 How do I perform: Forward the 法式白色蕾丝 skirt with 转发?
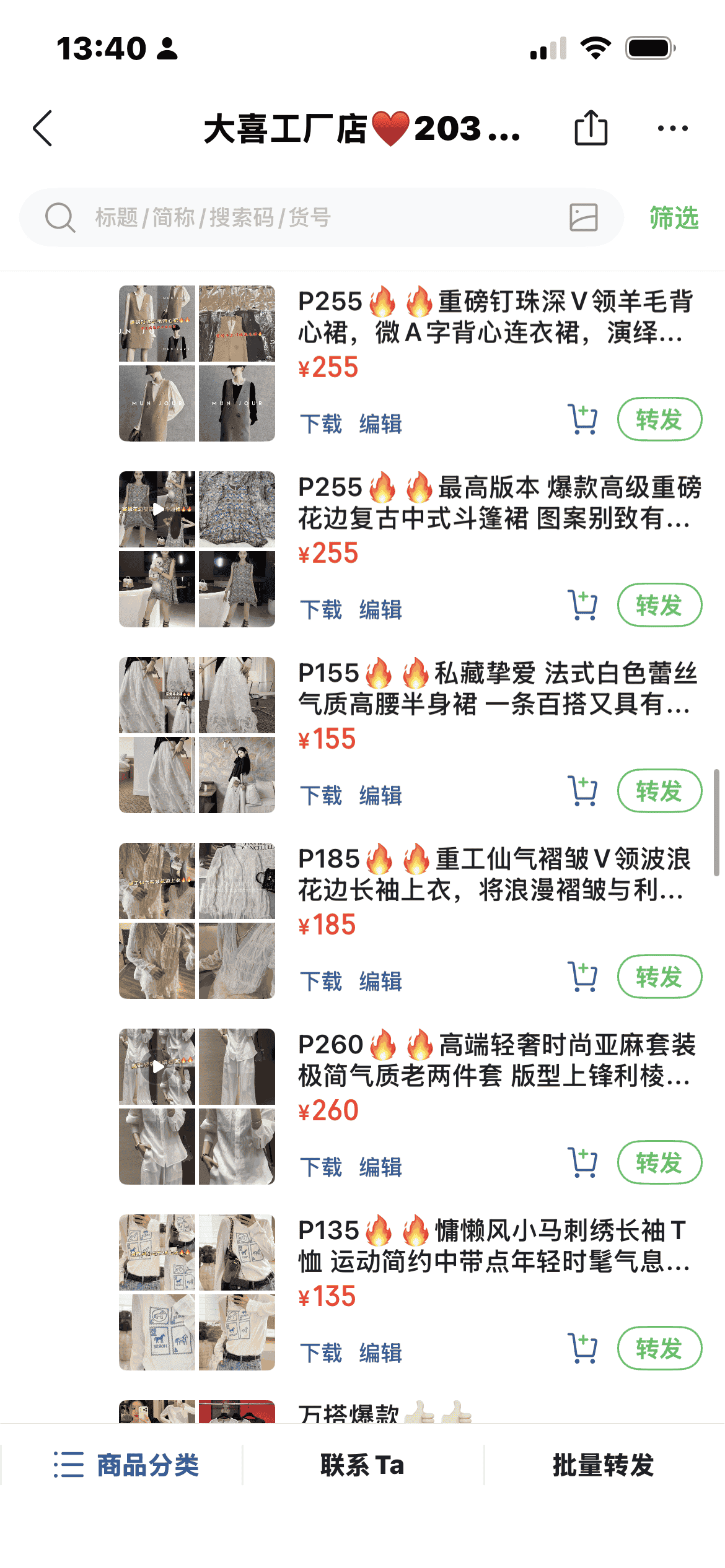[659, 791]
